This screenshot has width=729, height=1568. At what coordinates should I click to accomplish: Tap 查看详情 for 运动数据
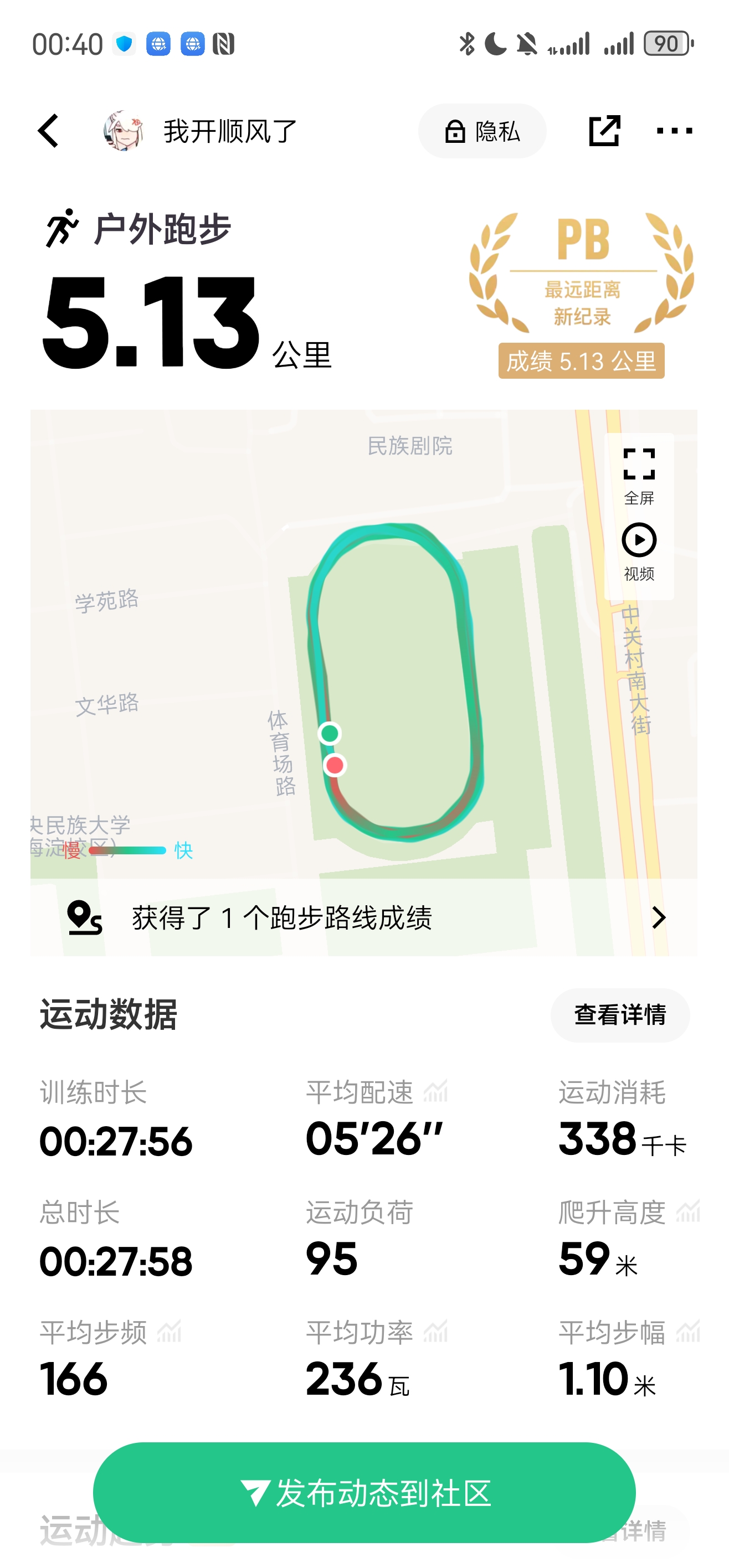point(620,1015)
